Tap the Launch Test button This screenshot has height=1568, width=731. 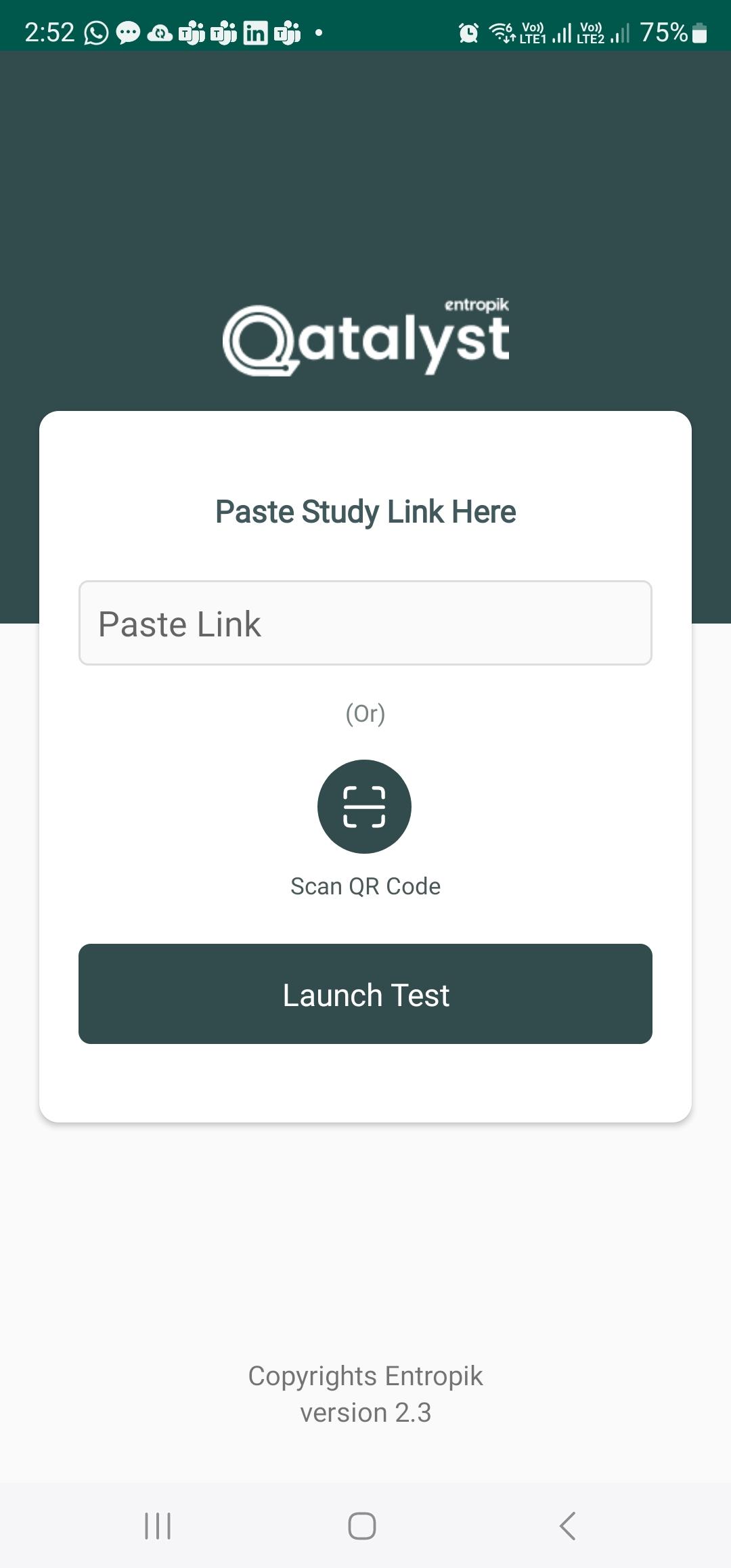(x=365, y=994)
